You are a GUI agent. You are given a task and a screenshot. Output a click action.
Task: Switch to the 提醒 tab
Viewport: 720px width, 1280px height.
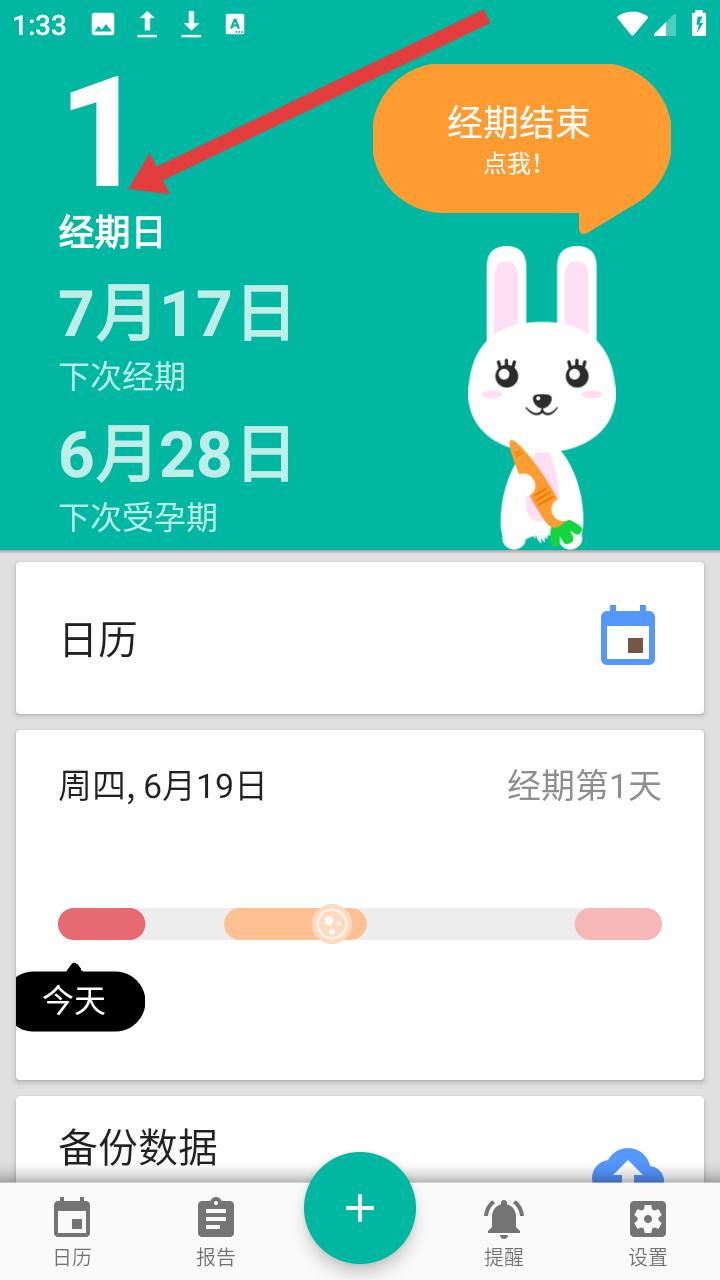(503, 1232)
